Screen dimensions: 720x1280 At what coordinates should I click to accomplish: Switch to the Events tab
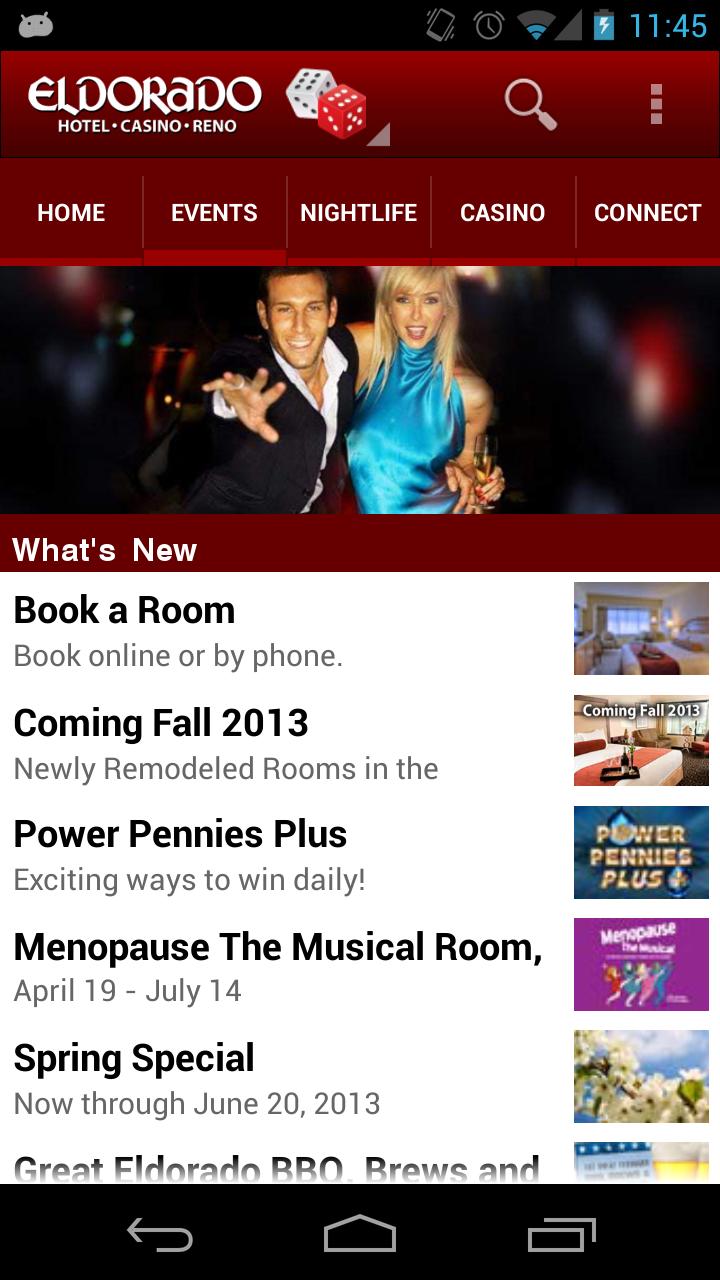[x=214, y=212]
